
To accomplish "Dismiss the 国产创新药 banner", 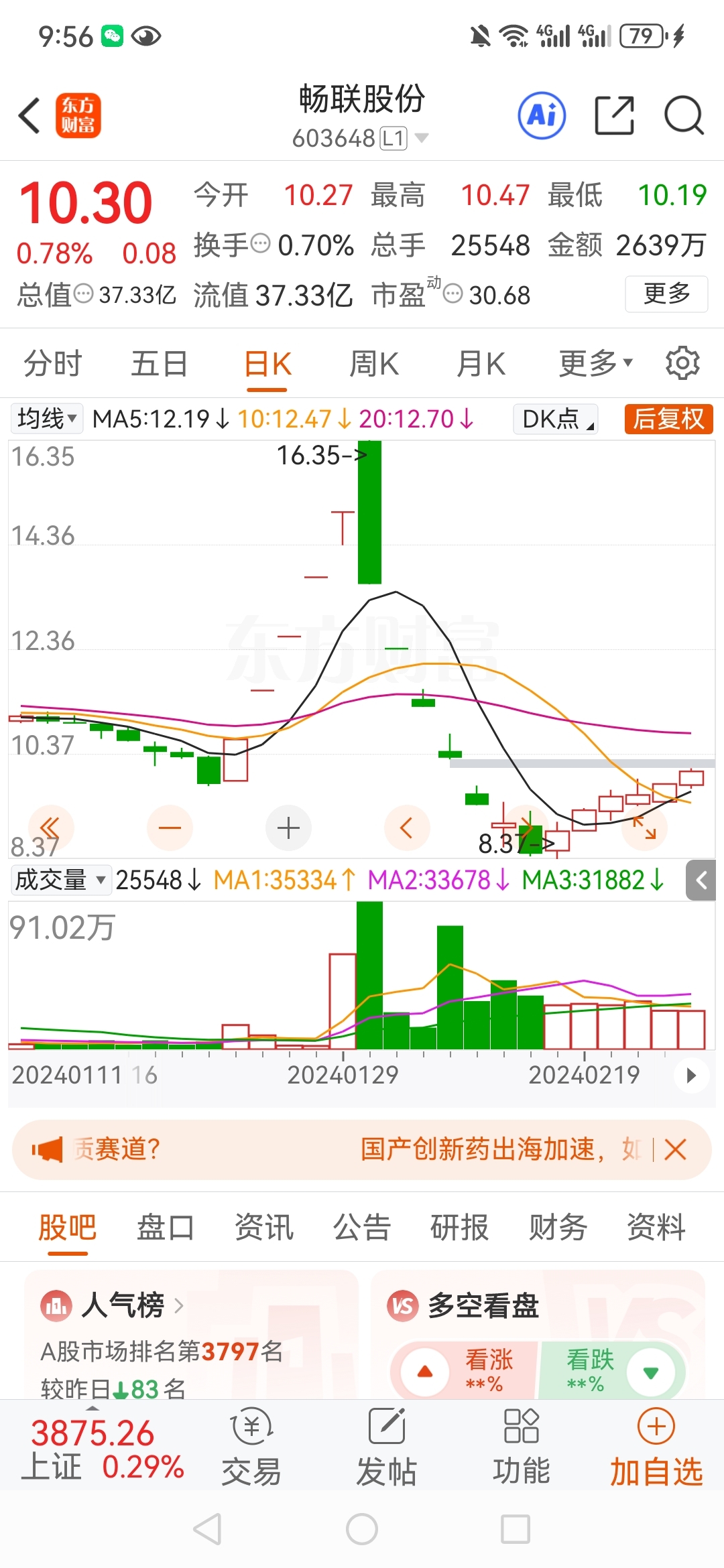I will coord(675,1150).
